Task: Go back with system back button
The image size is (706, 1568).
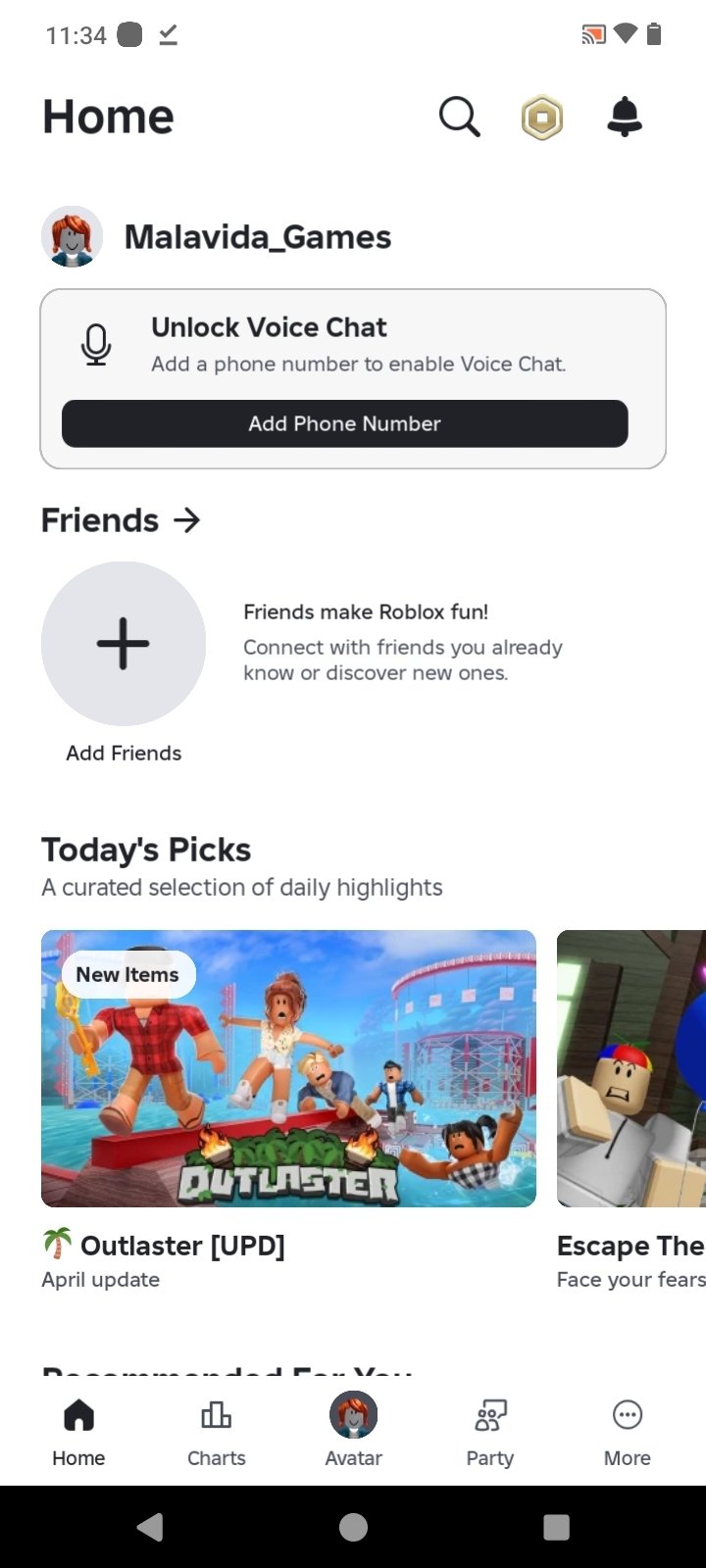Action: [150, 1527]
